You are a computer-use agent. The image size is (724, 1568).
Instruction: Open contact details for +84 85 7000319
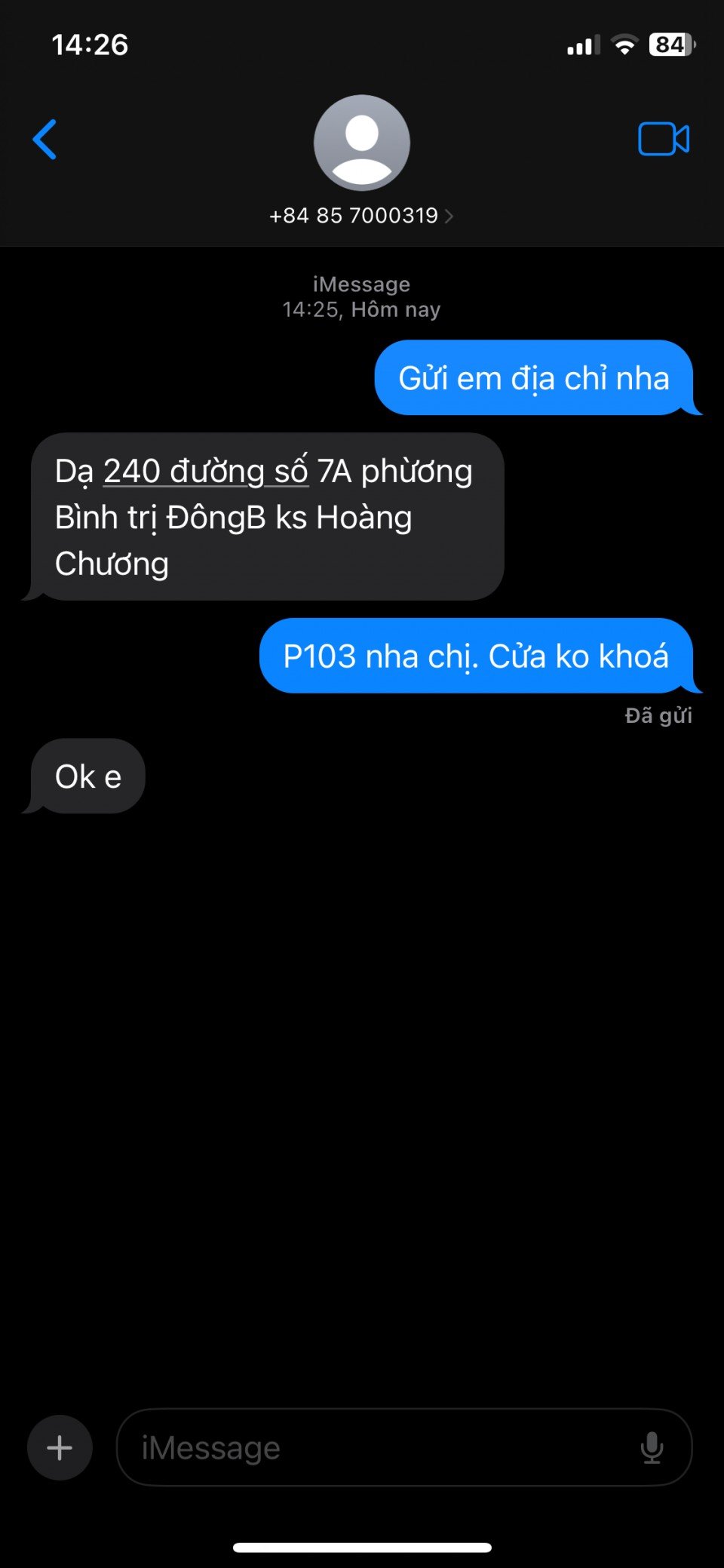coord(361,216)
